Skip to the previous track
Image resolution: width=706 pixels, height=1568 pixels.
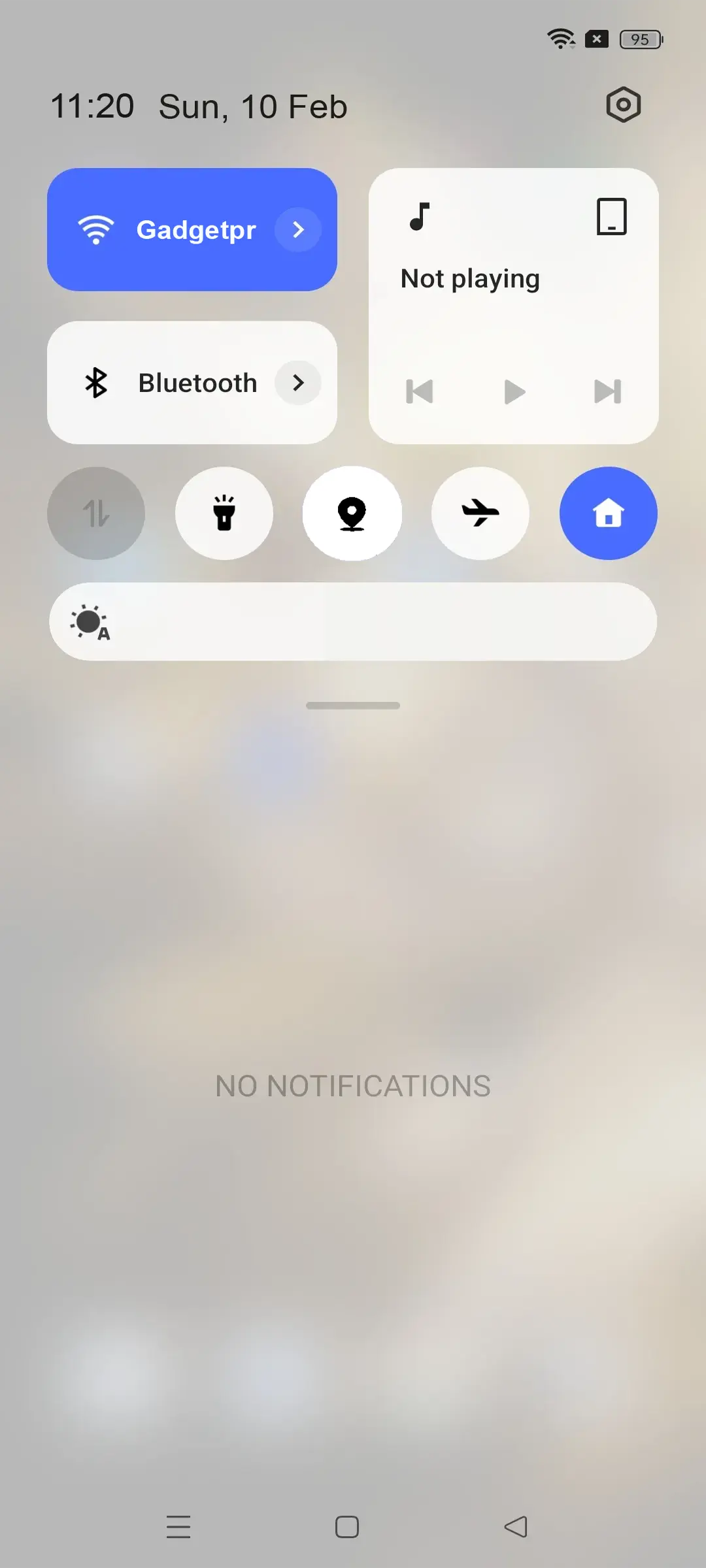pyautogui.click(x=420, y=392)
